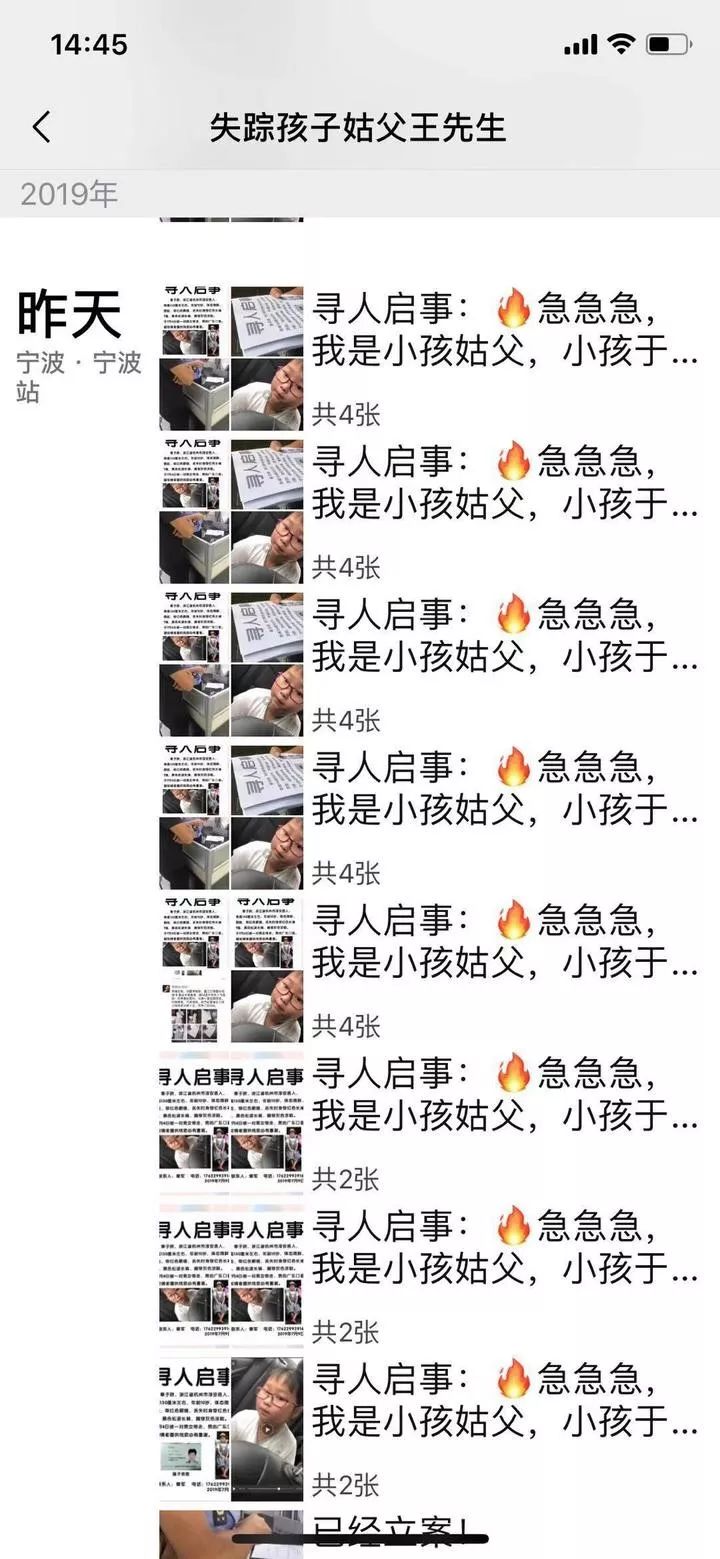
Task: Go back using the top-left arrow
Action: (41, 128)
